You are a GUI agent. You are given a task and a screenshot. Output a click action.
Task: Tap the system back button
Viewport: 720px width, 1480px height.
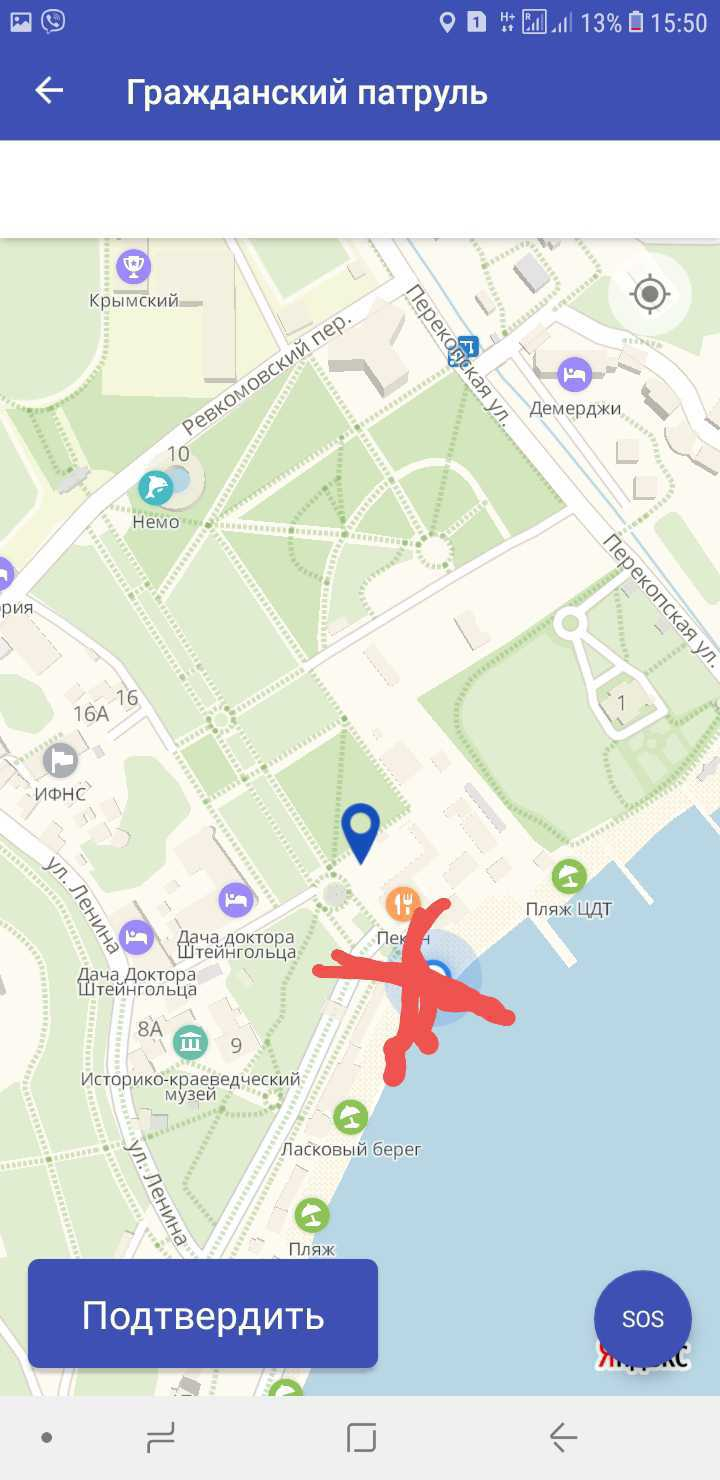pyautogui.click(x=563, y=1438)
